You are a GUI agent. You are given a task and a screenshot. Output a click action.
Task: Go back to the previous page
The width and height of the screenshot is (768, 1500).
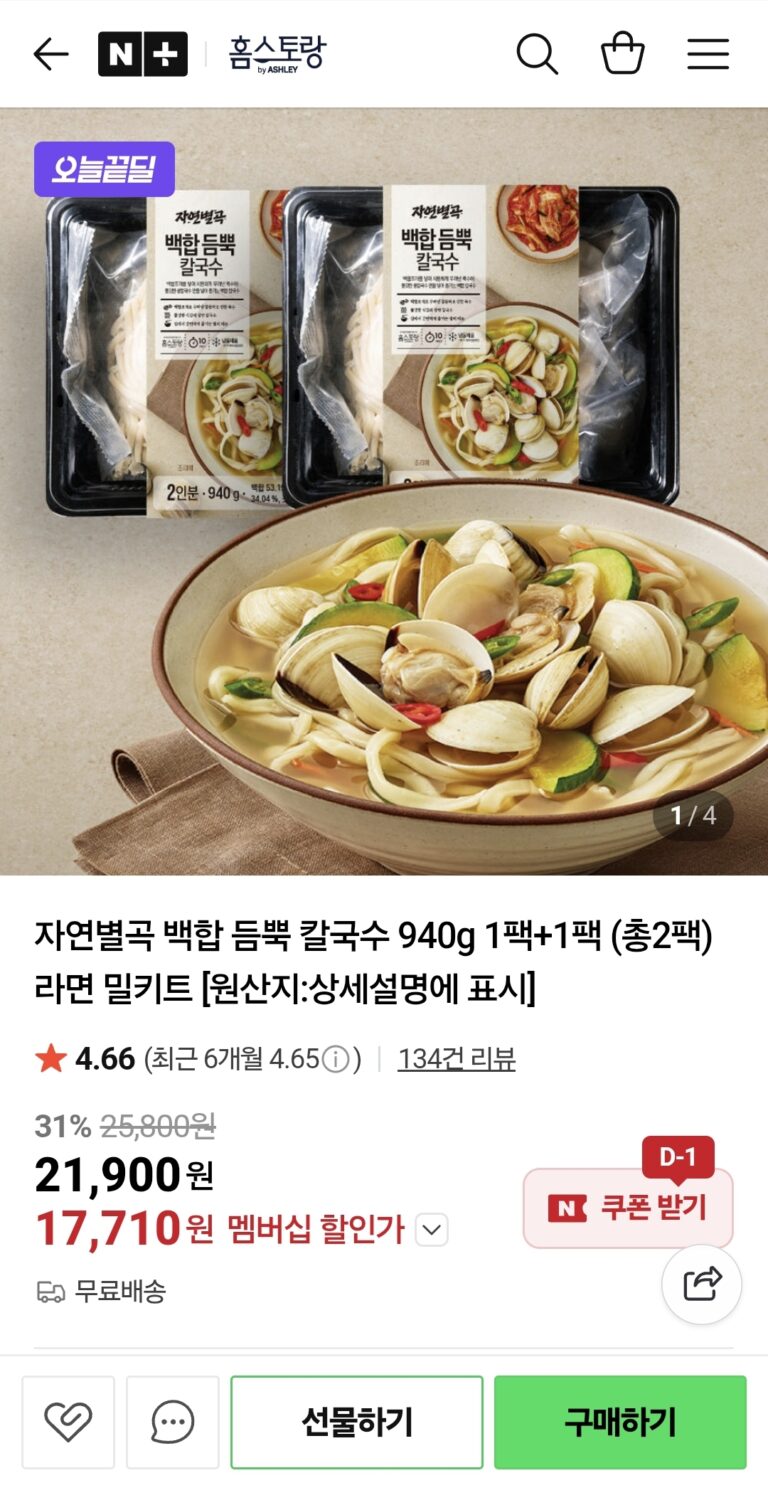(50, 54)
